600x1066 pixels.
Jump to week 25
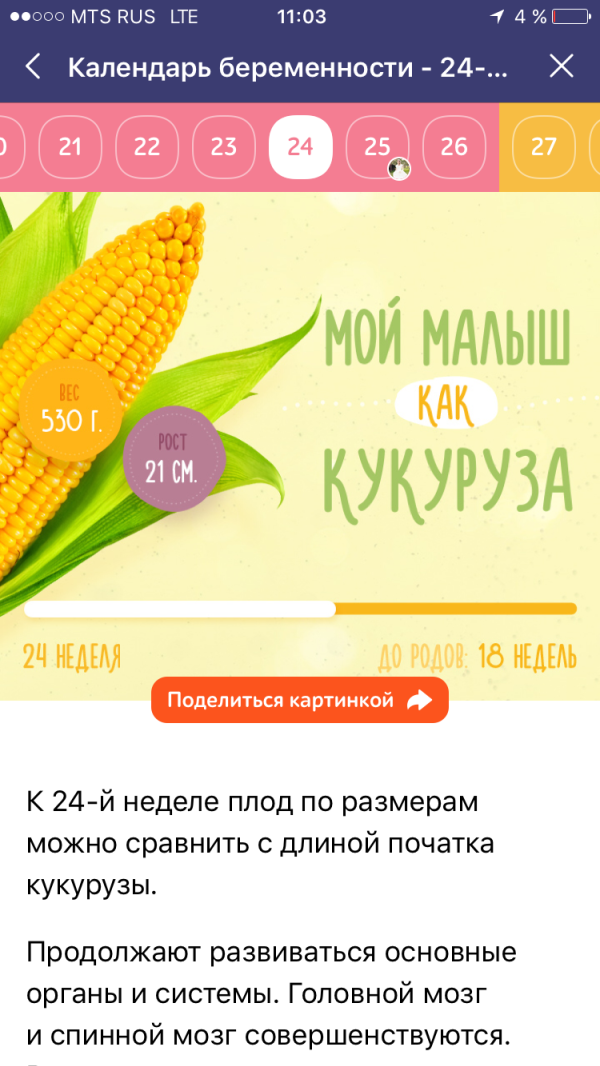(x=377, y=147)
